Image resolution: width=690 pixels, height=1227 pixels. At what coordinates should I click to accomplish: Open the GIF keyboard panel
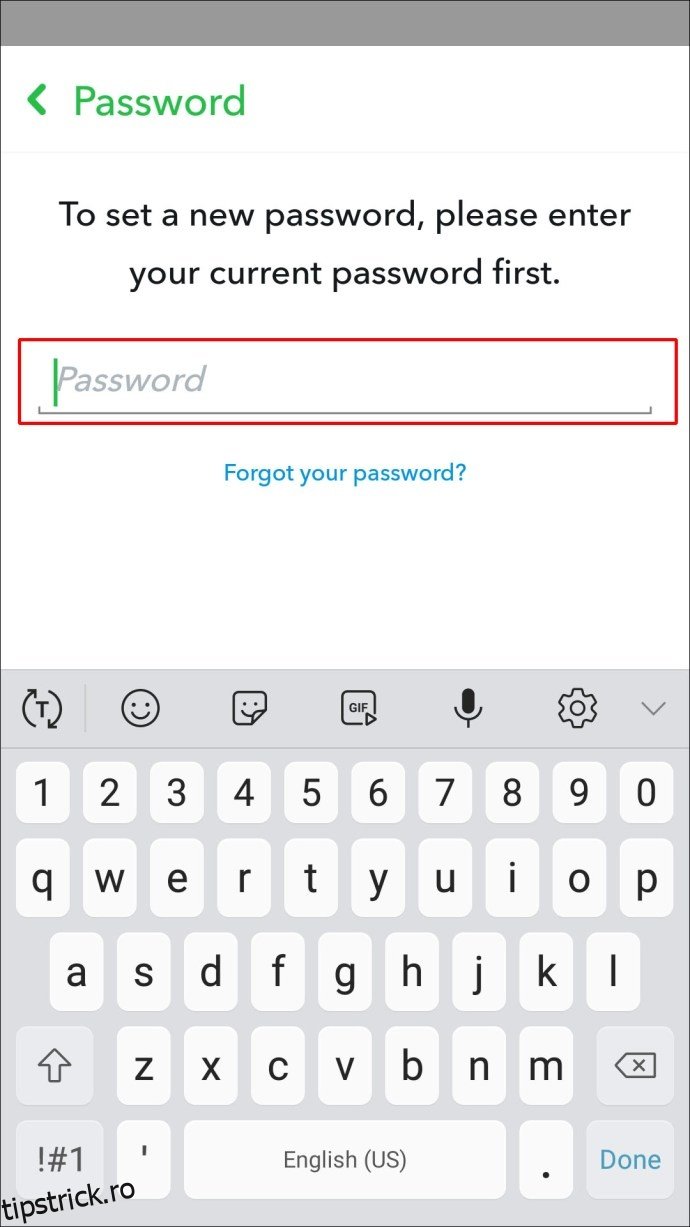pos(358,709)
